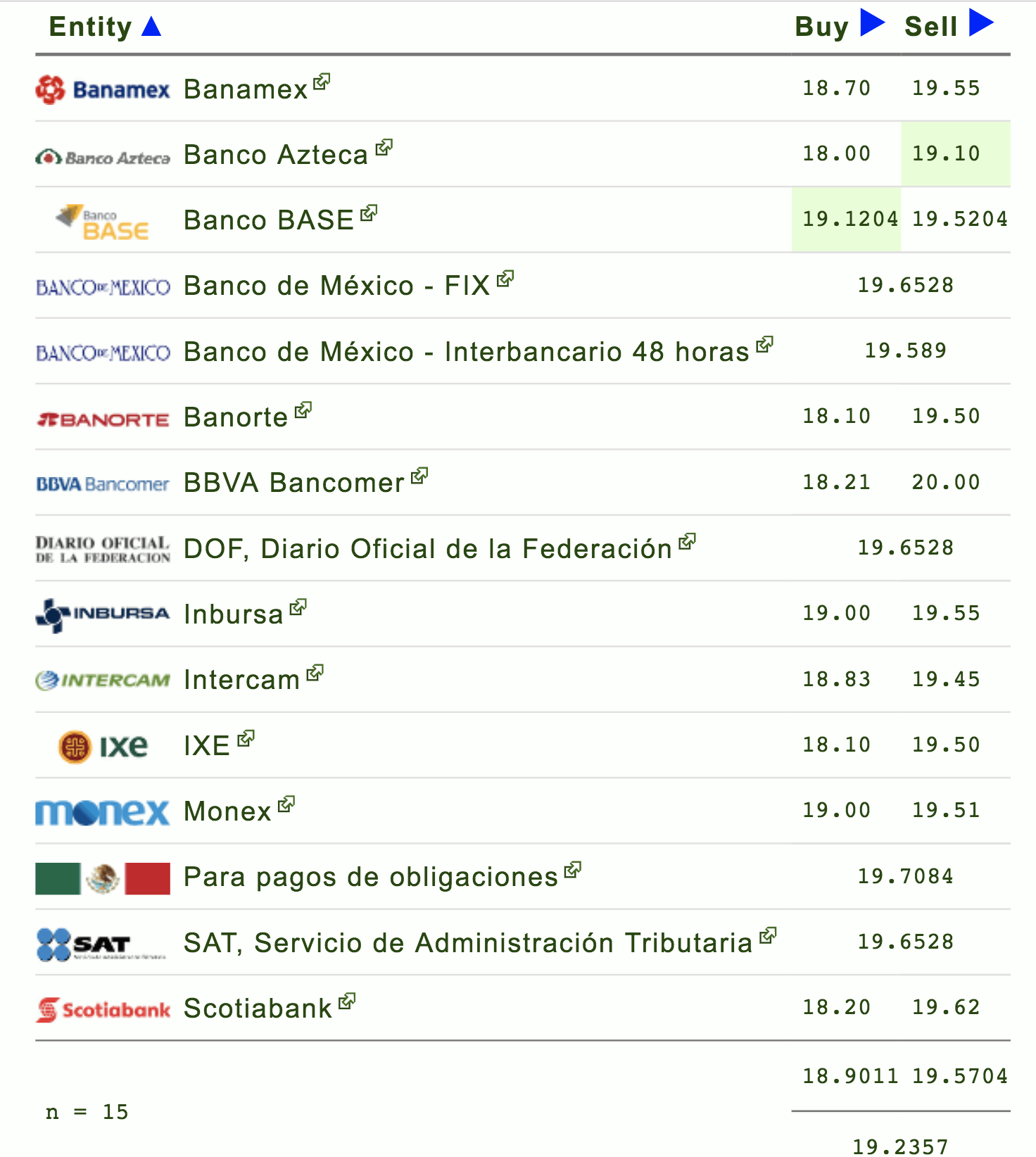This screenshot has width=1036, height=1157.
Task: Visit the Banco Azteca link
Action: (x=276, y=155)
